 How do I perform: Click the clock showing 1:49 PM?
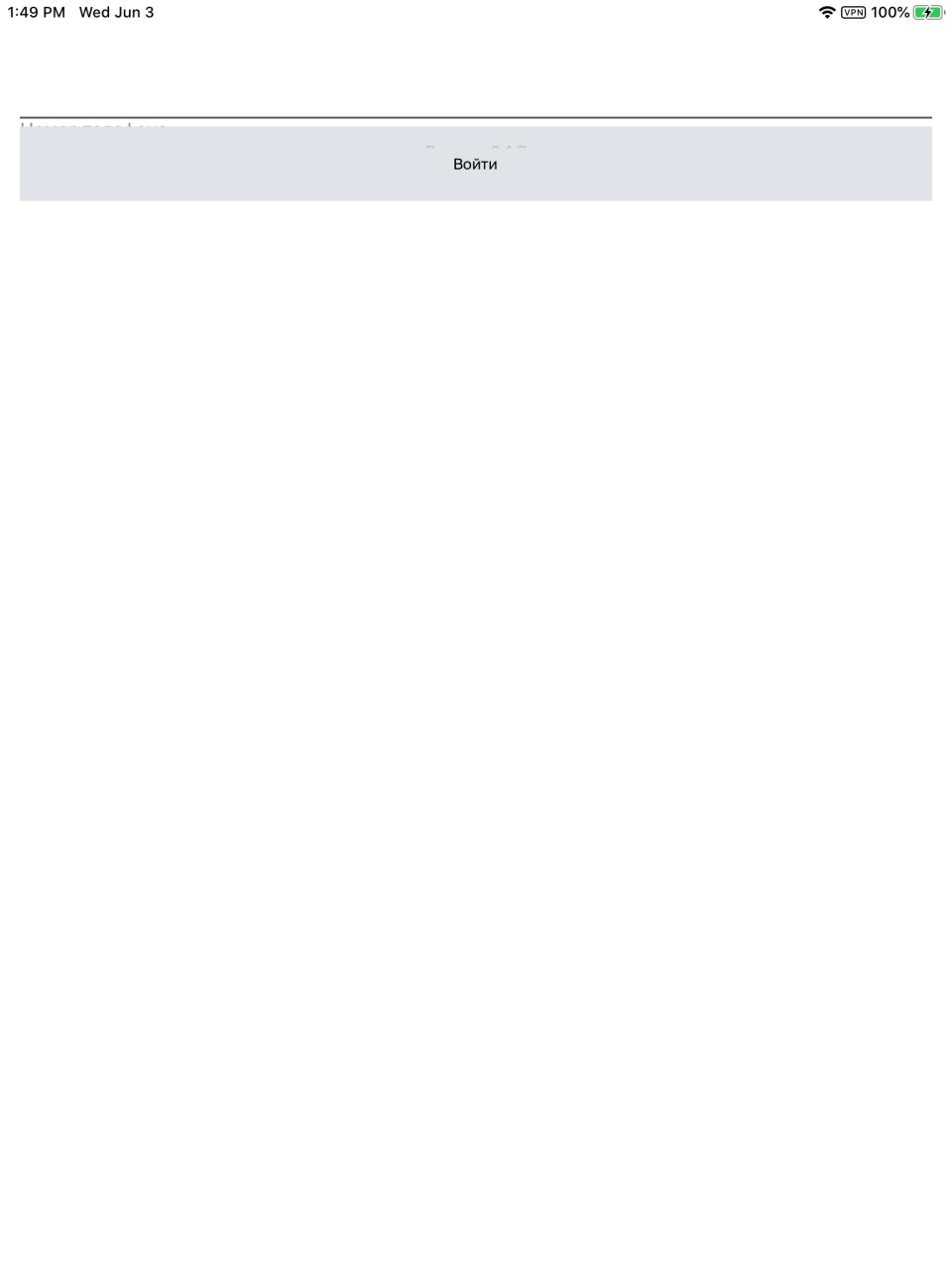pos(36,12)
